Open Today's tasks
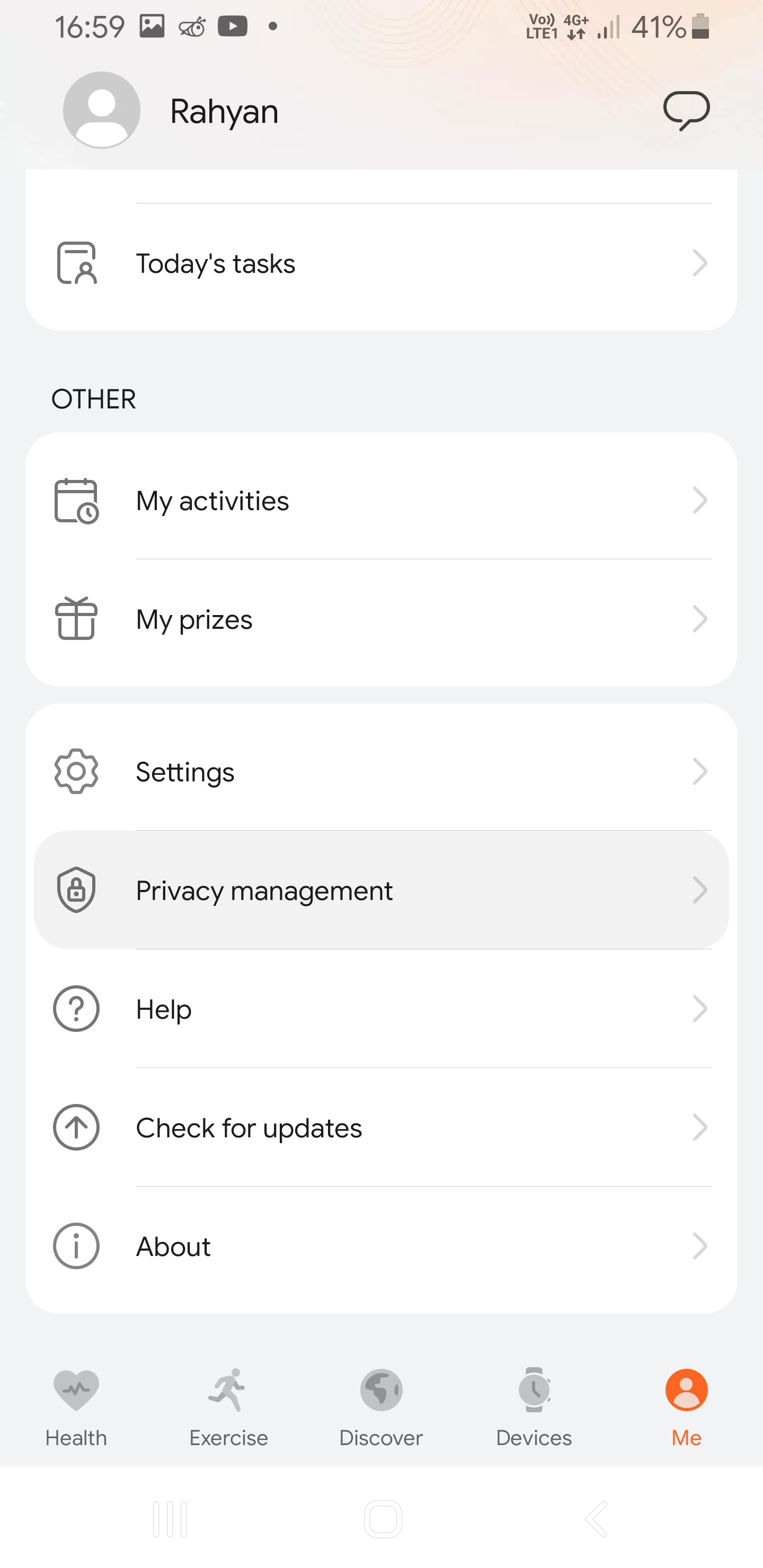The image size is (763, 1568). pos(381,264)
